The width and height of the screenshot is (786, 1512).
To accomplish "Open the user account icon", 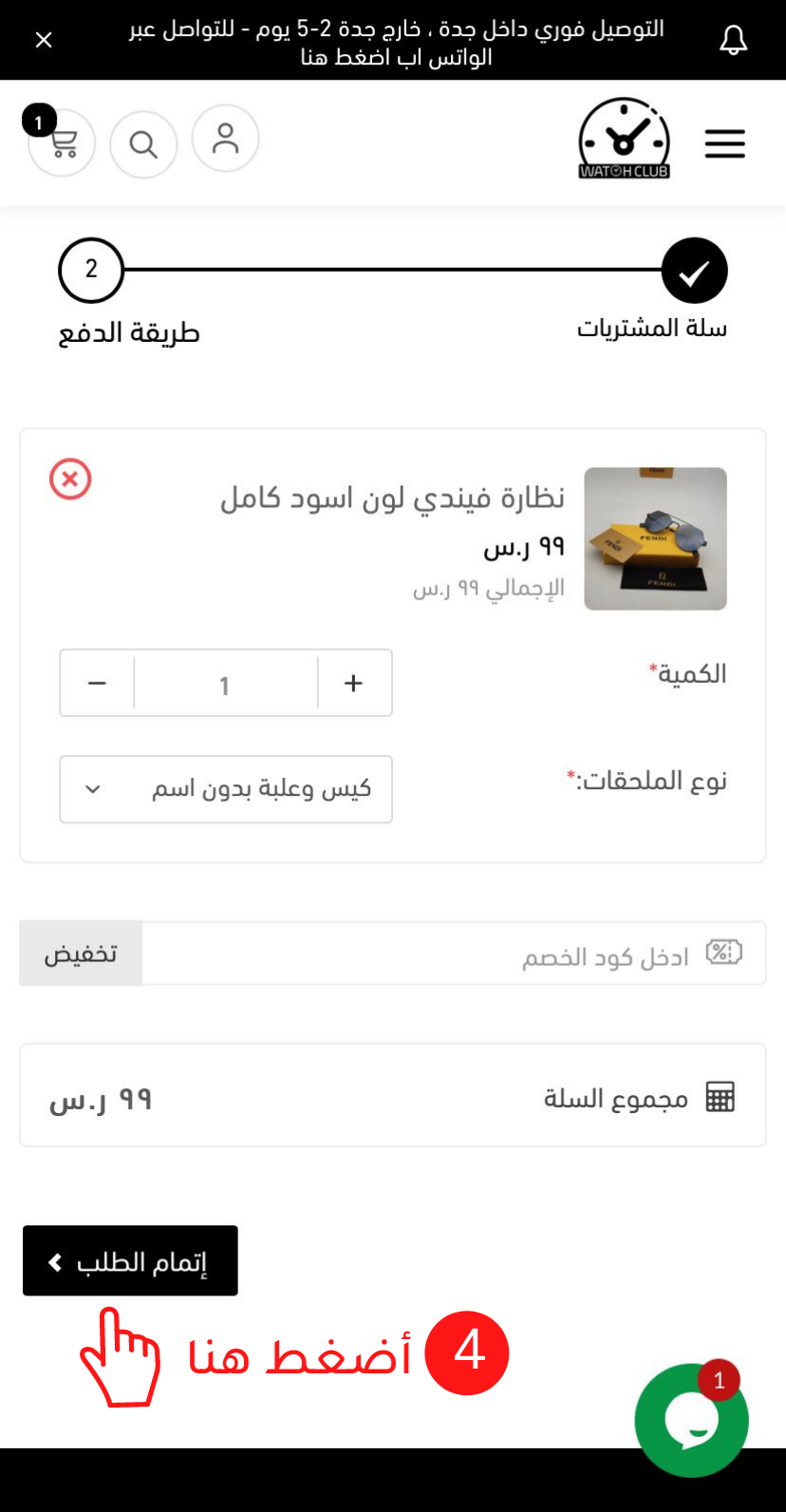I will point(225,139).
